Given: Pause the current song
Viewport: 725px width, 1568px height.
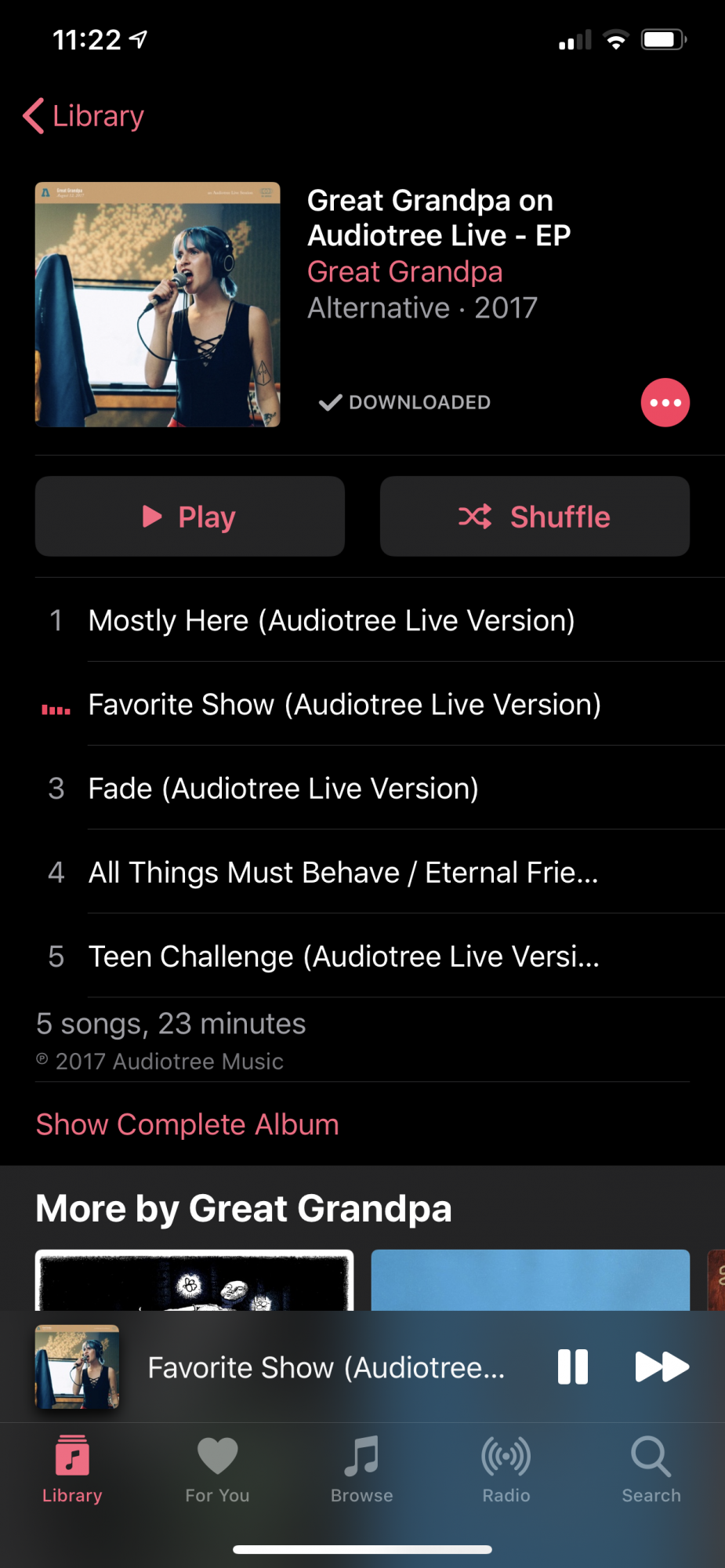Looking at the screenshot, I should (x=572, y=1367).
